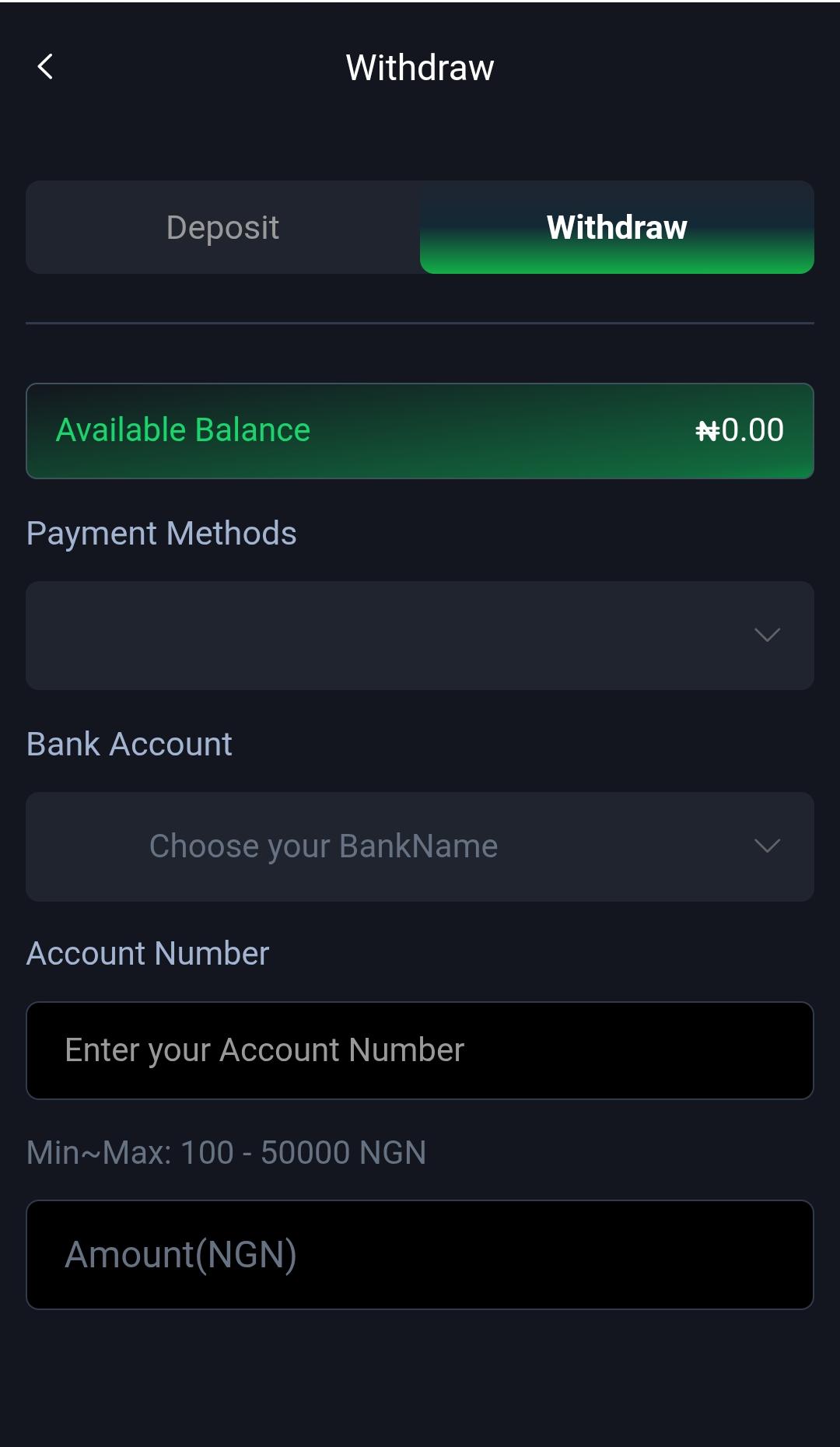The image size is (840, 1447).
Task: Open the Choose your BankName dropdown
Action: (x=420, y=846)
